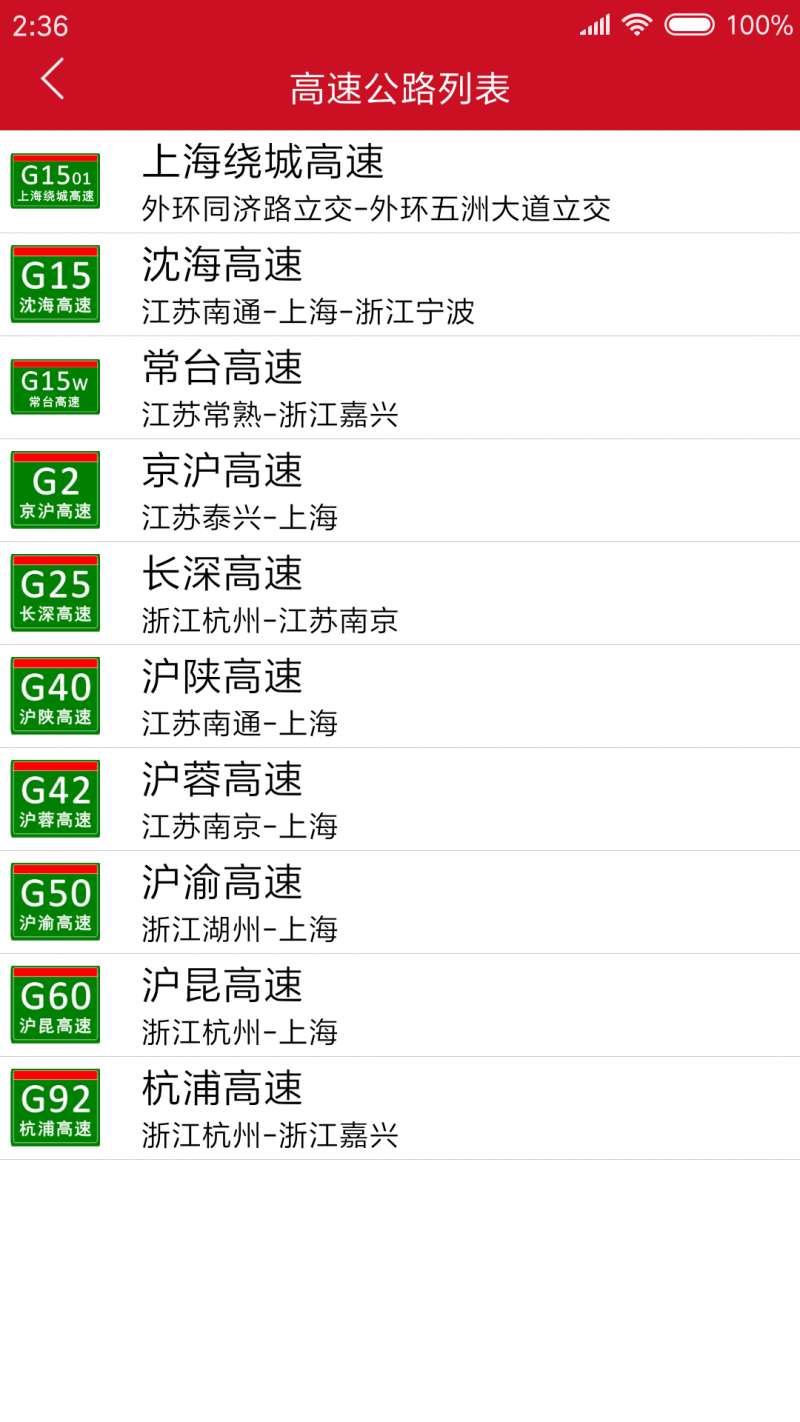Open the G50 沪渝高速 entry

point(400,903)
